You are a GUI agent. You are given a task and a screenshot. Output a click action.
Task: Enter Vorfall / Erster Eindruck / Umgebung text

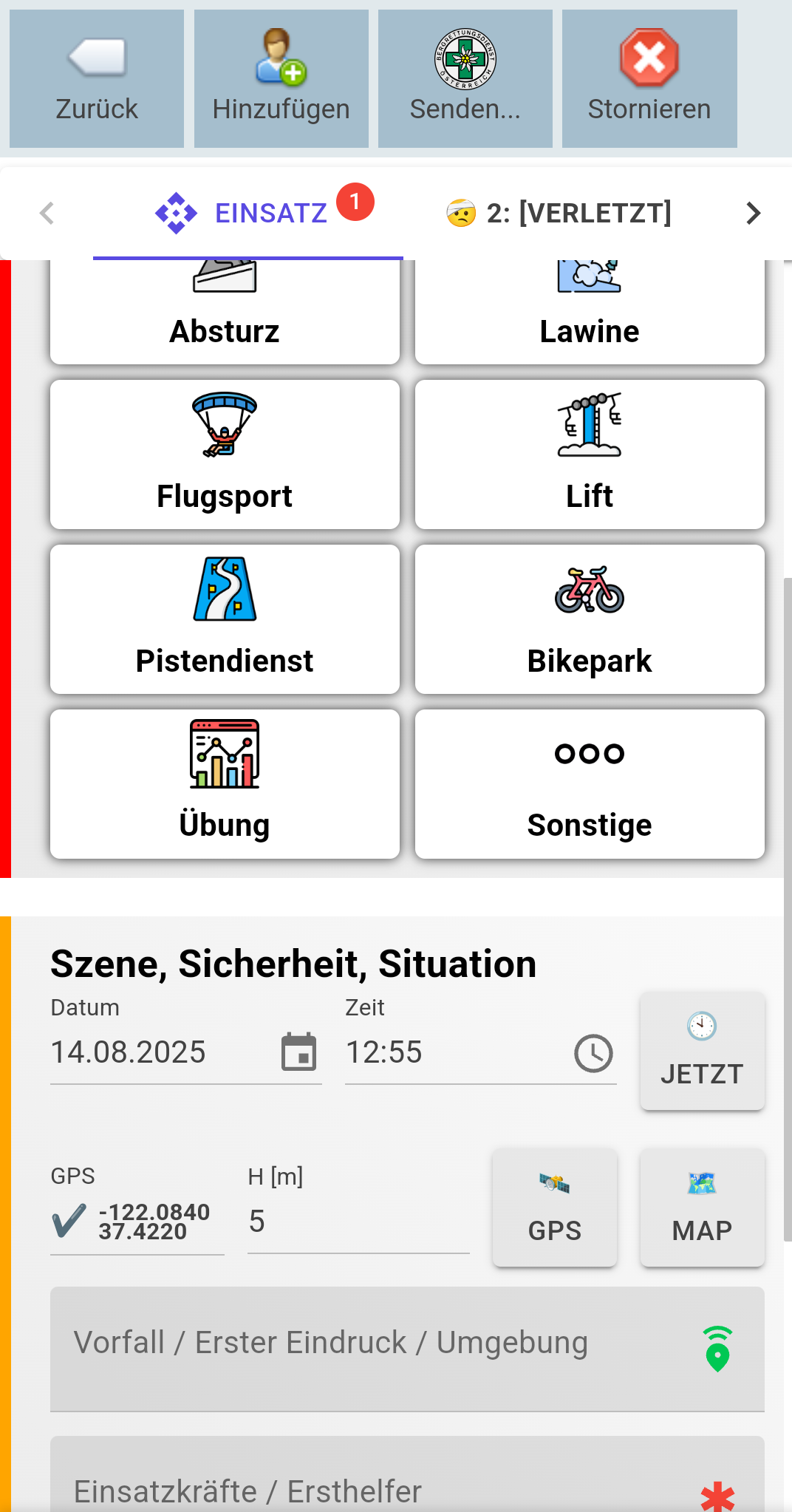407,1349
